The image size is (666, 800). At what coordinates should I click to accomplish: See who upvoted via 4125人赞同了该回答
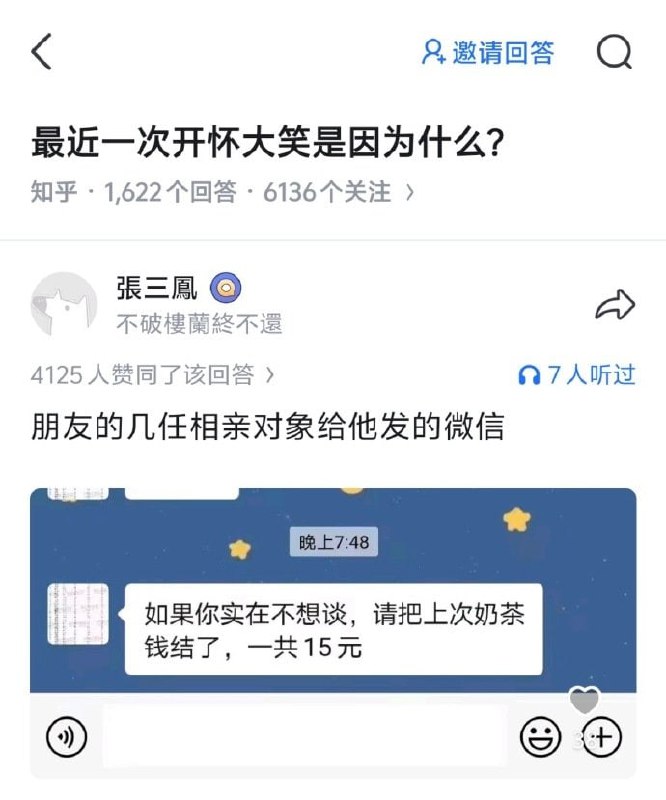152,375
